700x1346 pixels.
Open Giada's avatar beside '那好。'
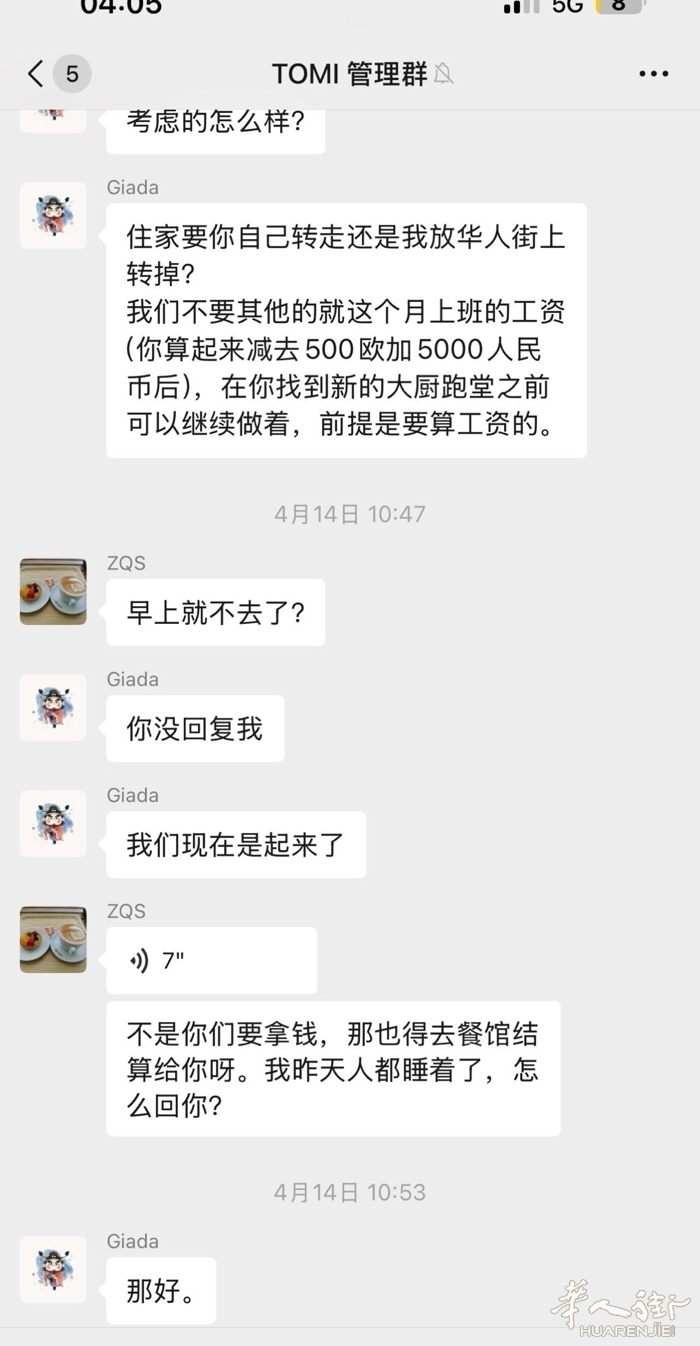coord(53,1269)
